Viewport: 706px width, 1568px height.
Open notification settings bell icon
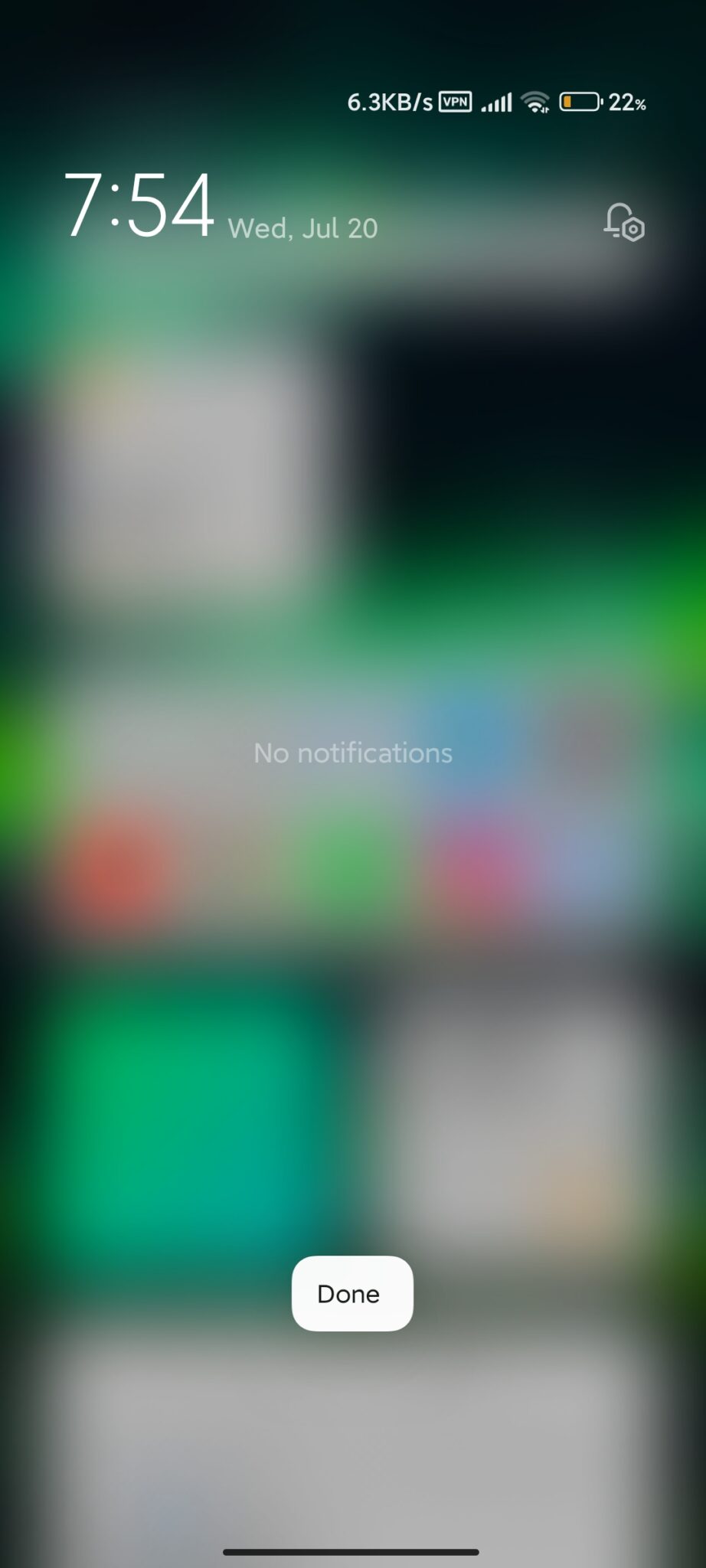(x=623, y=222)
